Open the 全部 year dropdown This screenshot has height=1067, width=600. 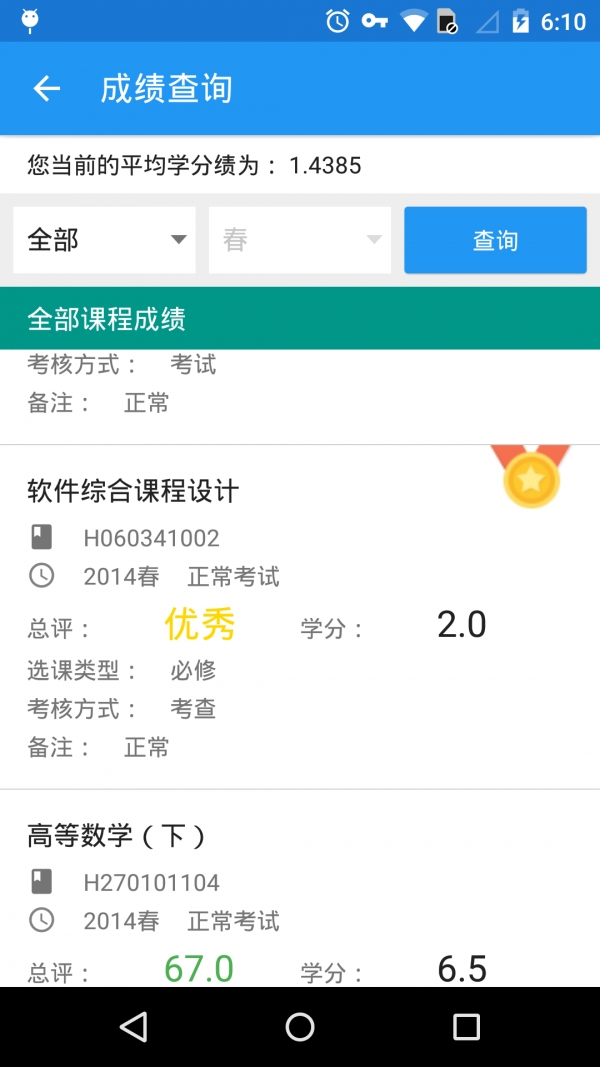(x=104, y=240)
